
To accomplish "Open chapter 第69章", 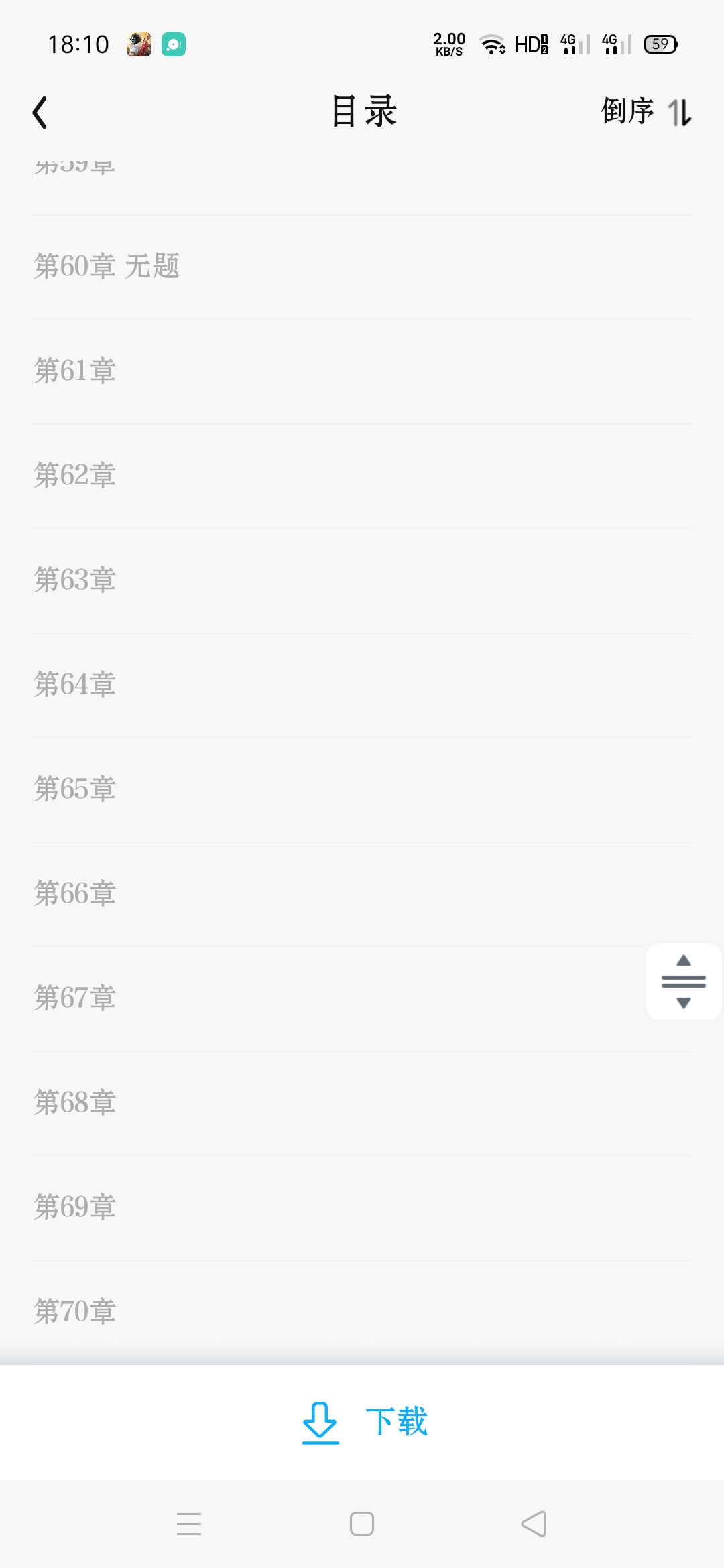I will pyautogui.click(x=362, y=1207).
